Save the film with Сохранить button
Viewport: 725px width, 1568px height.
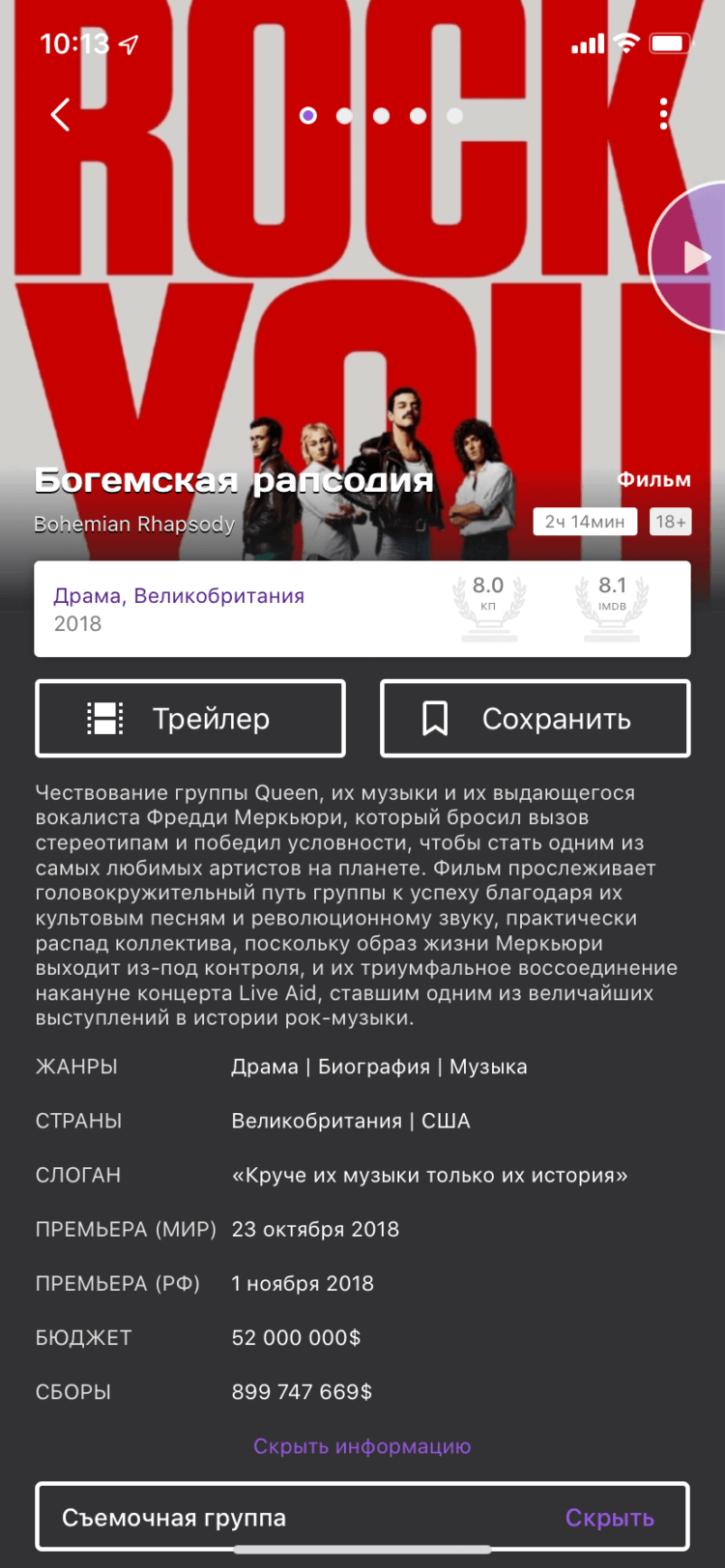535,719
